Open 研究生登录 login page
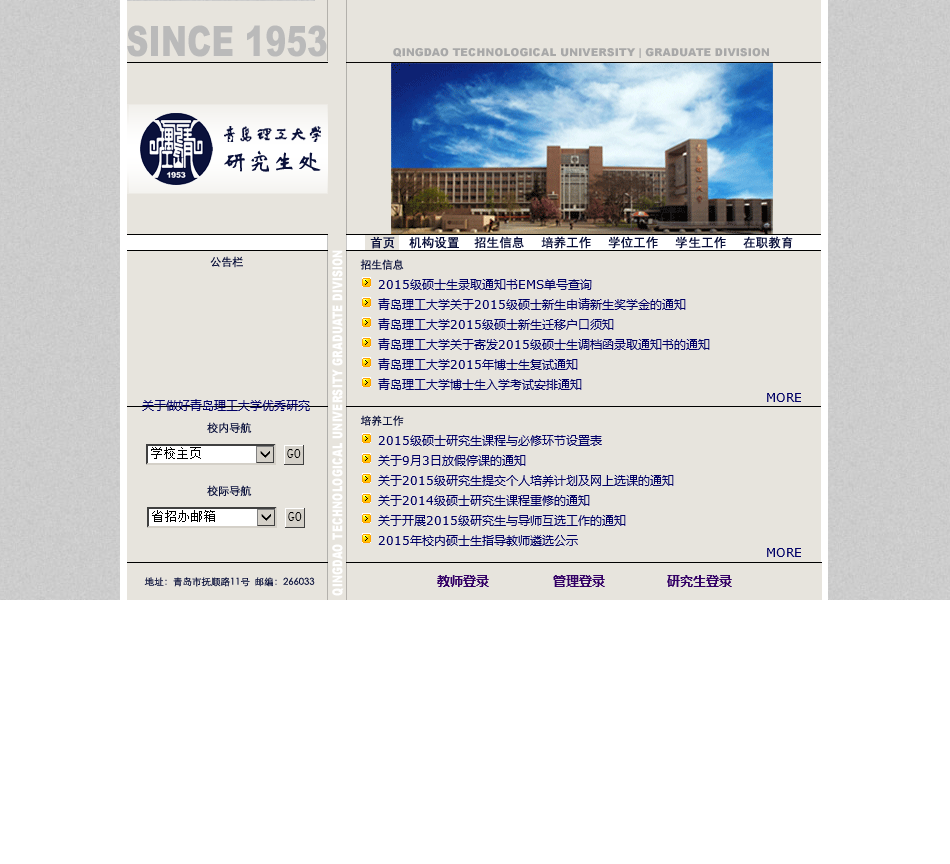The width and height of the screenshot is (950, 864). (699, 582)
